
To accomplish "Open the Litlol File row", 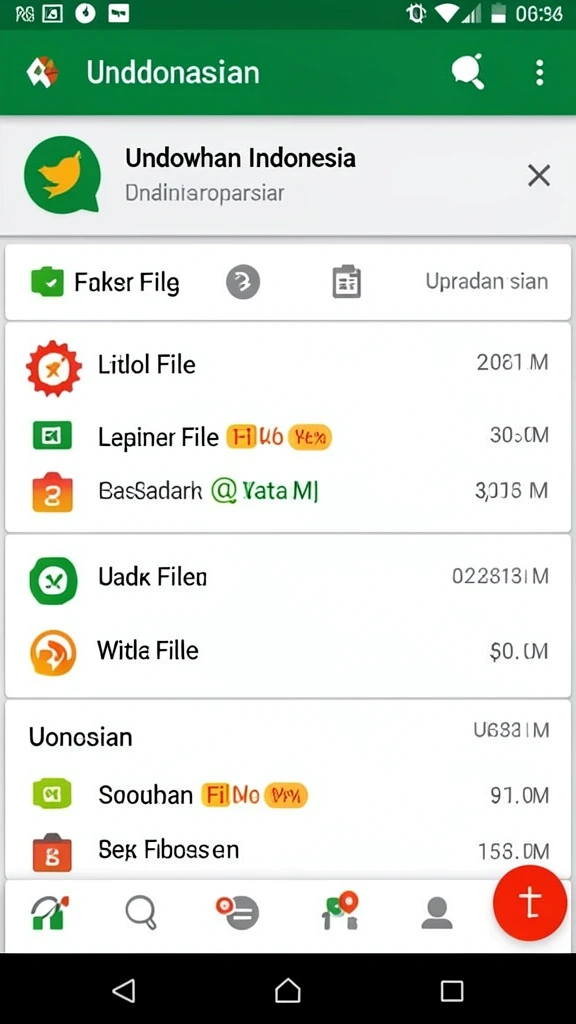I will point(288,364).
